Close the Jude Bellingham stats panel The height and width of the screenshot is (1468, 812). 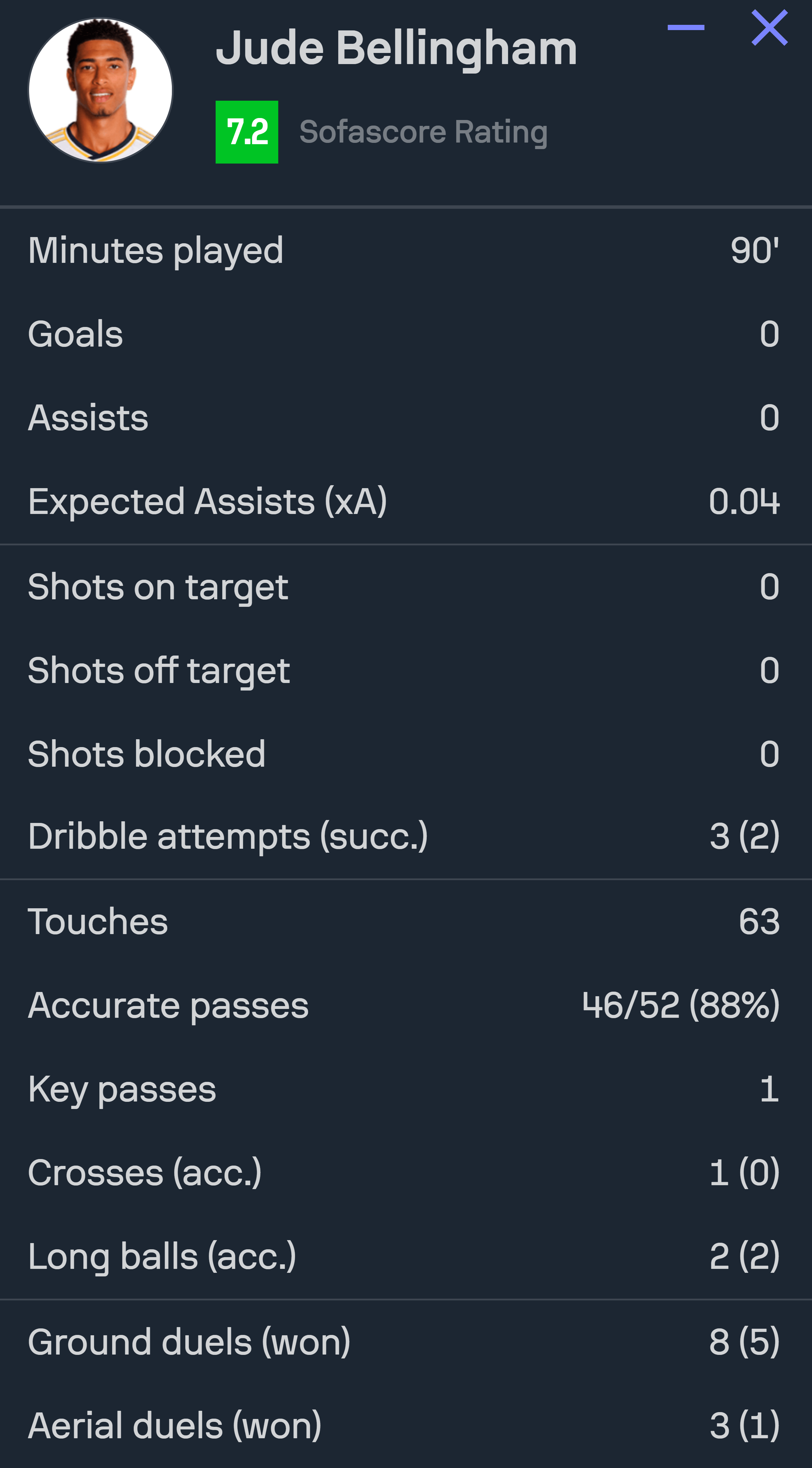click(x=769, y=28)
